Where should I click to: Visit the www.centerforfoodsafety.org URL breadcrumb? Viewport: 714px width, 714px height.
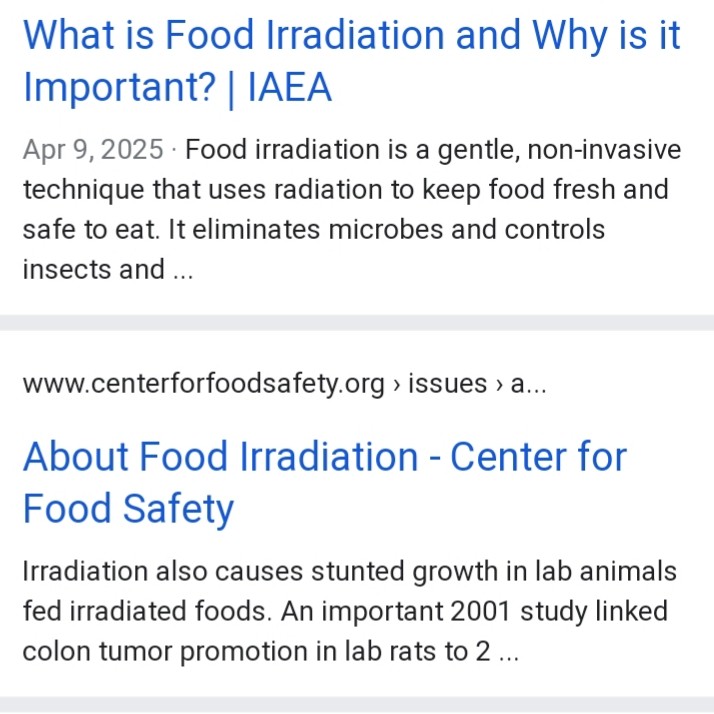[x=284, y=384]
